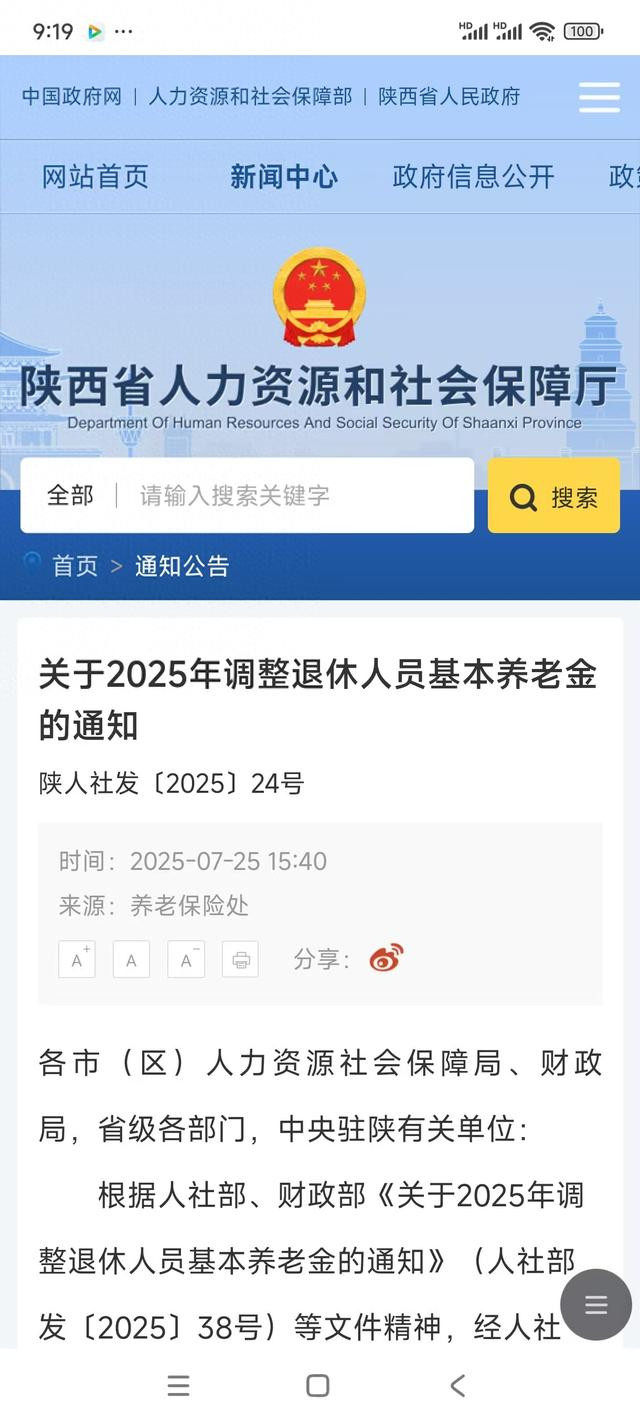Open the 中国政府网 link
Viewport: 640px width, 1423px height.
[72, 97]
